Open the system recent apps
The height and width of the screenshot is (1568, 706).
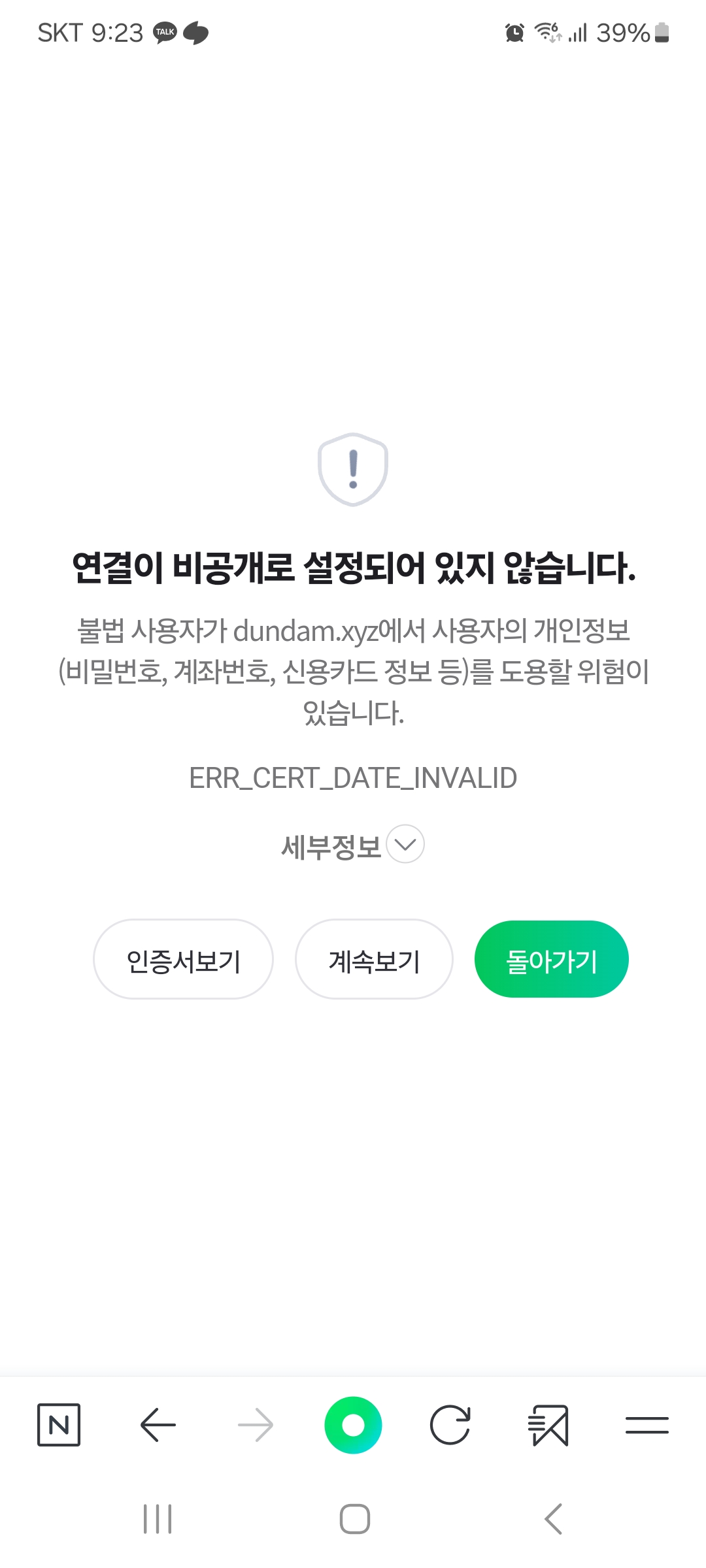pos(158,1519)
